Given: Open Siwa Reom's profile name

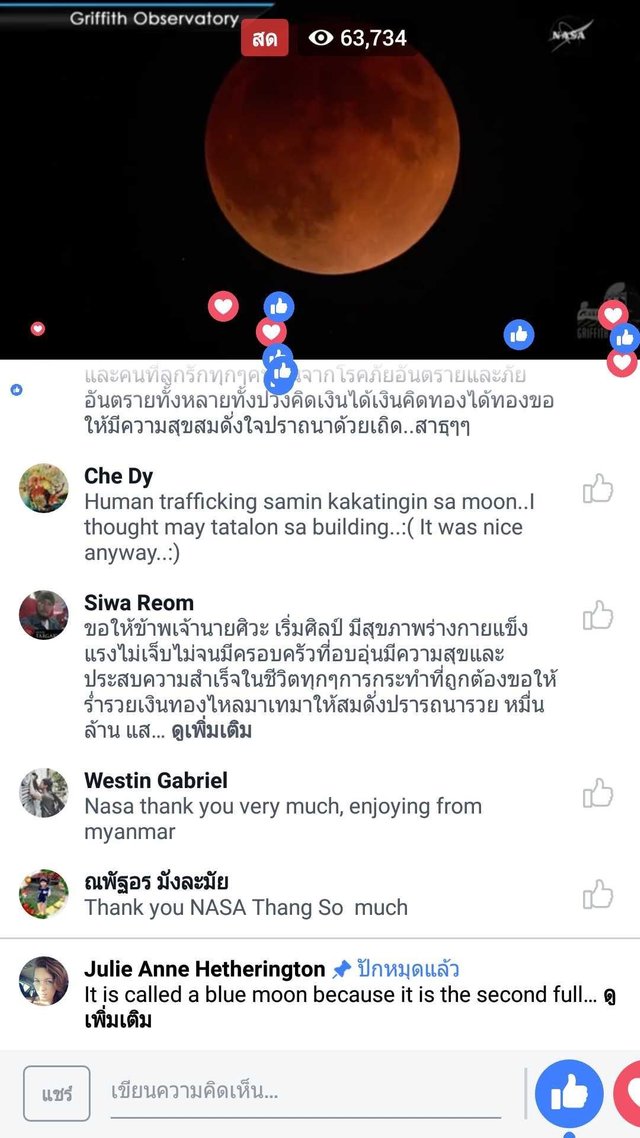Looking at the screenshot, I should coord(139,603).
